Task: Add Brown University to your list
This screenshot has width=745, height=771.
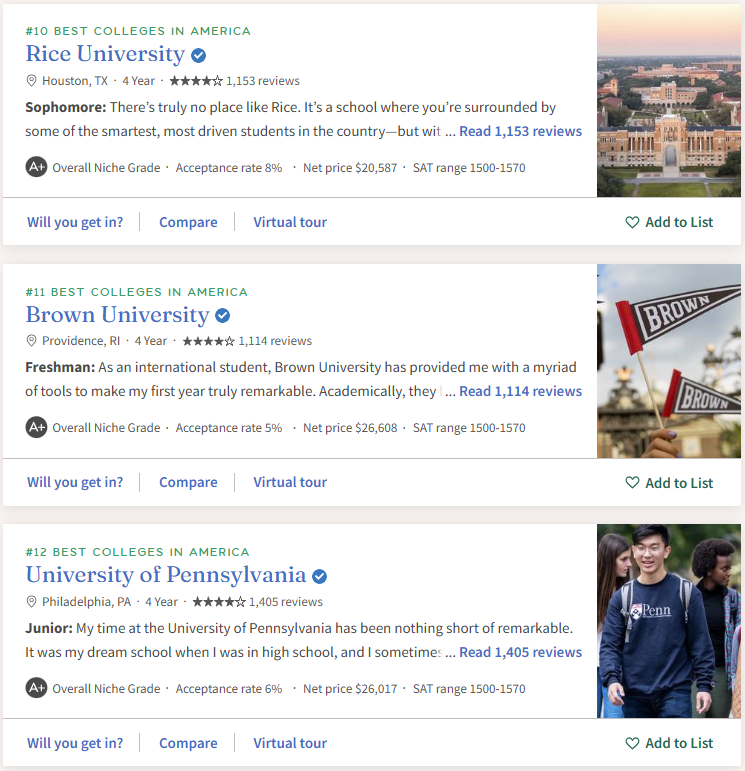Action: click(x=669, y=483)
